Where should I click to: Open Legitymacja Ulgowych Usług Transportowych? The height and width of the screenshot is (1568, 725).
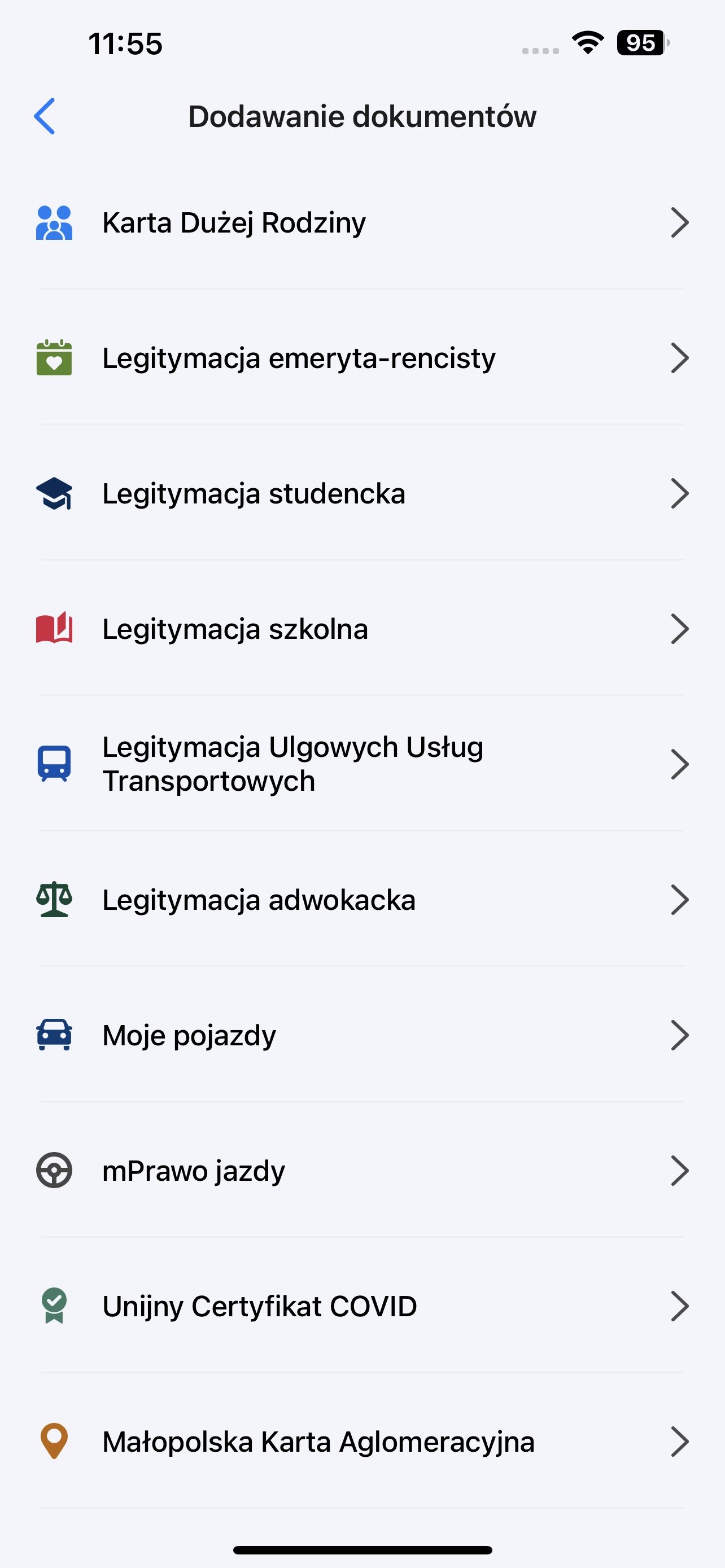pos(362,764)
